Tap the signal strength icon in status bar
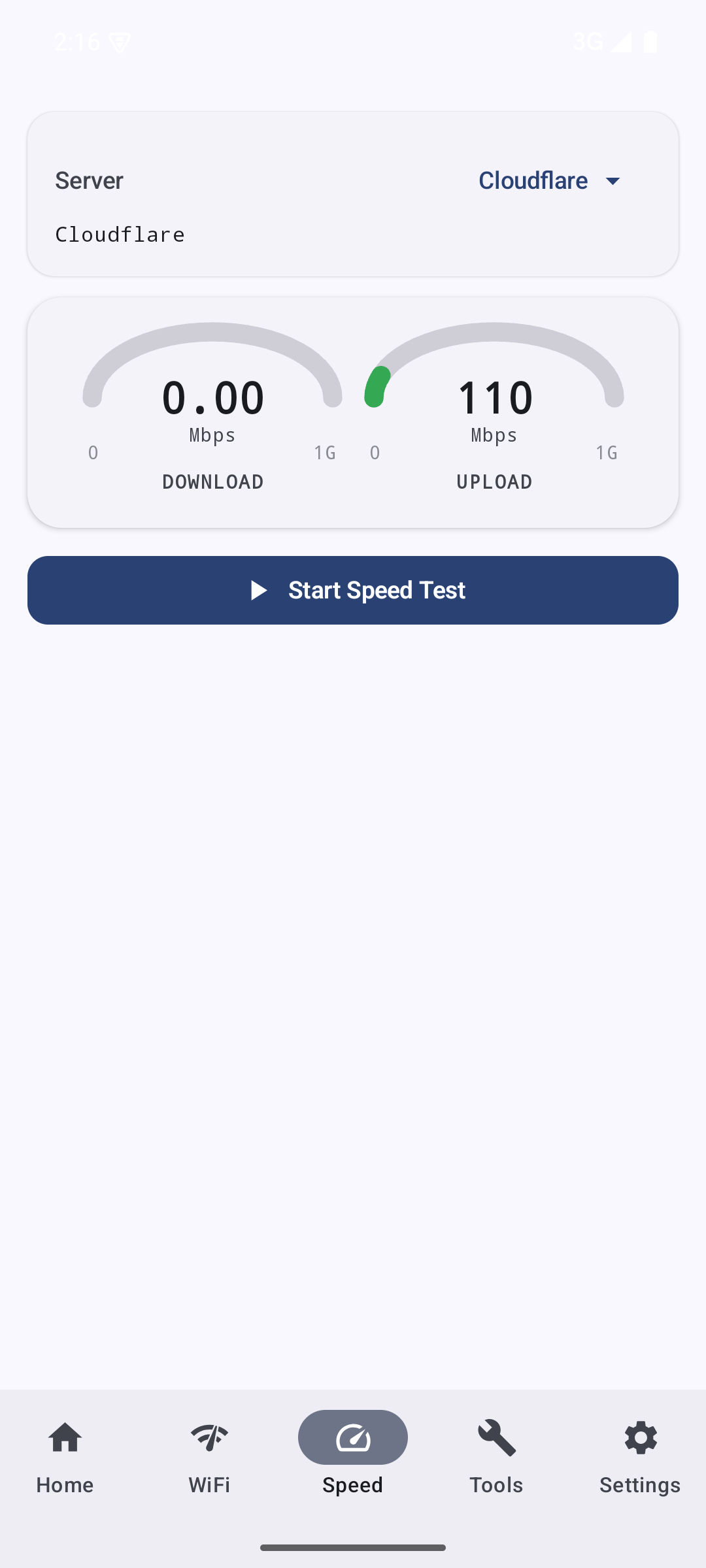 pyautogui.click(x=621, y=41)
